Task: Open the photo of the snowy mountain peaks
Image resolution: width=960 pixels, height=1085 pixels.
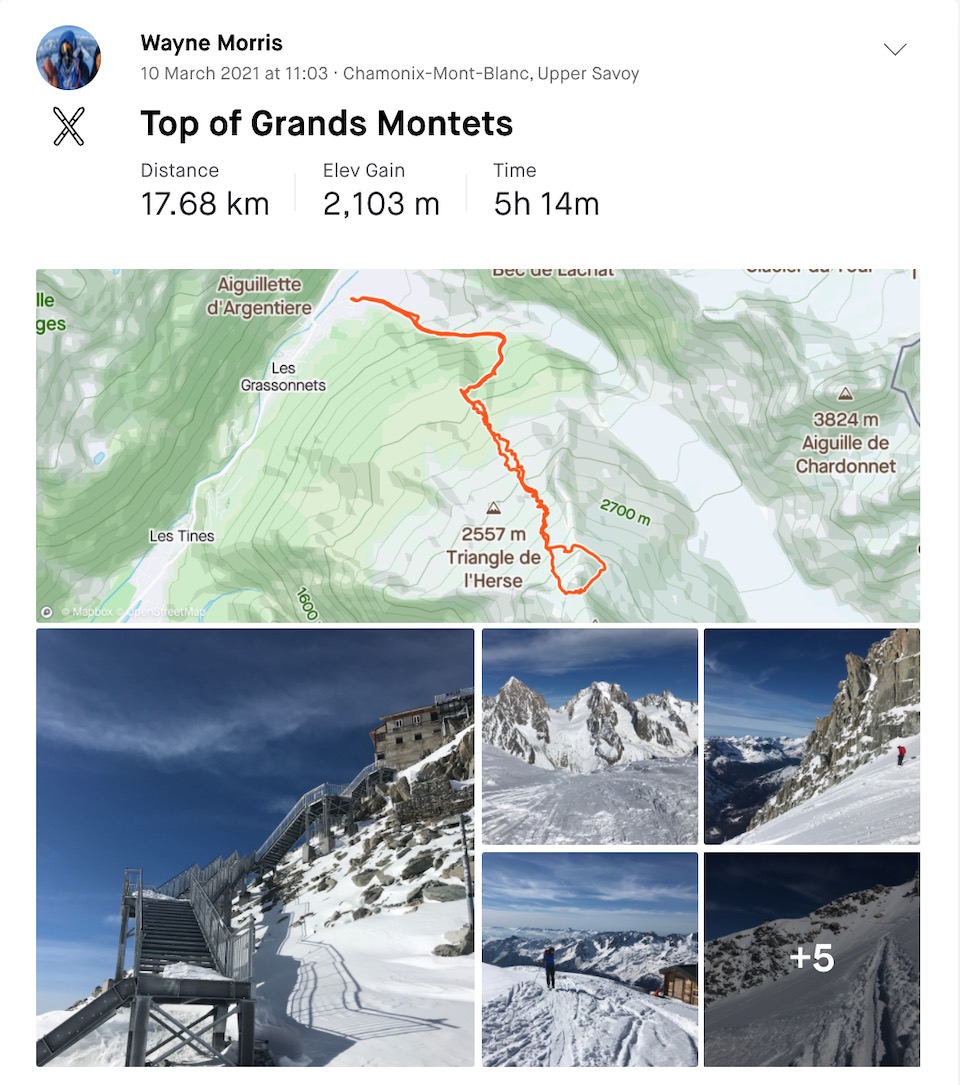Action: (x=590, y=736)
